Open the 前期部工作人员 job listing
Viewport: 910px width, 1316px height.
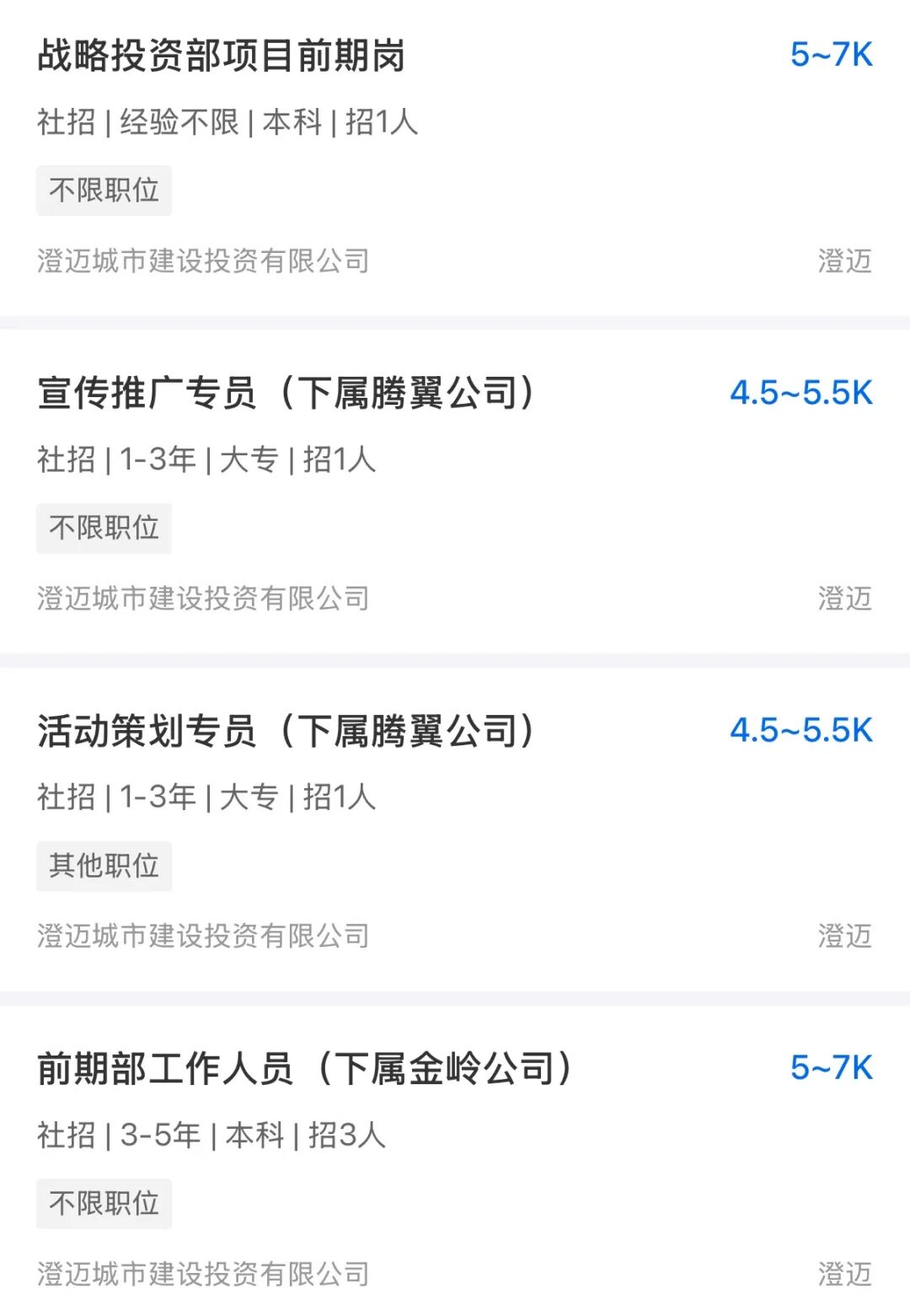click(x=305, y=1069)
